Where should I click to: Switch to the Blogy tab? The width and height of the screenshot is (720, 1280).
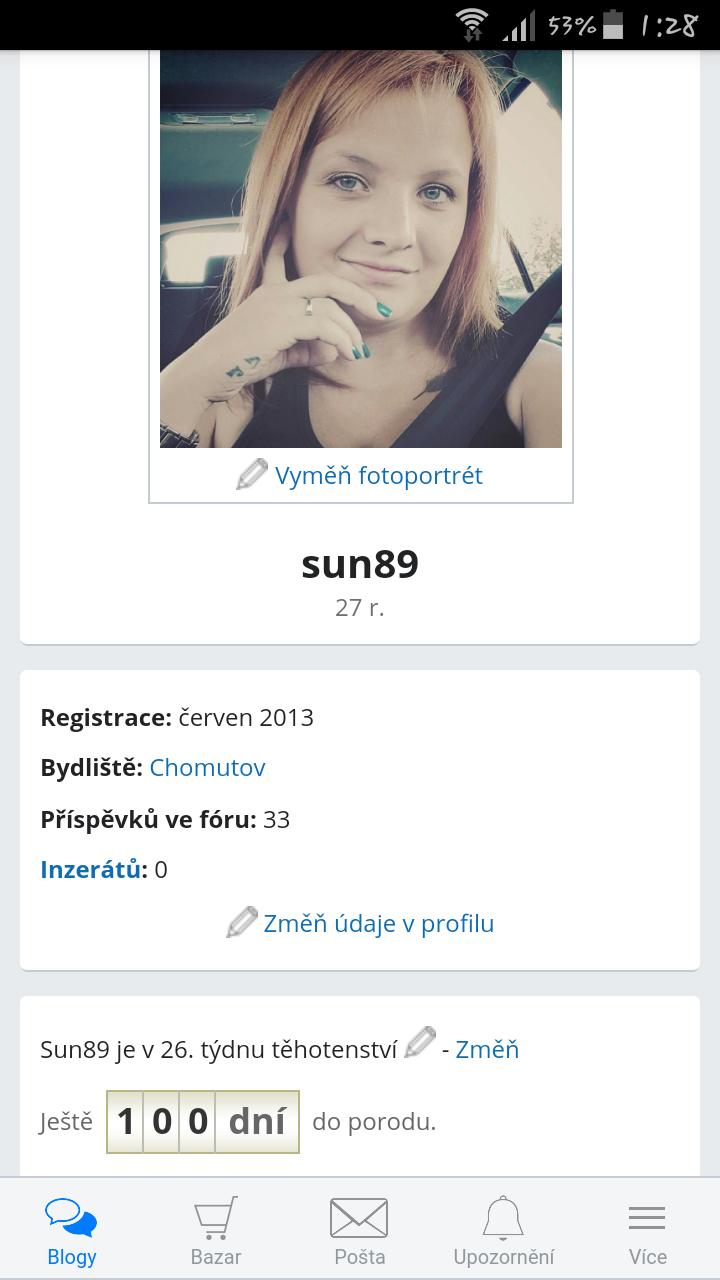[72, 1233]
